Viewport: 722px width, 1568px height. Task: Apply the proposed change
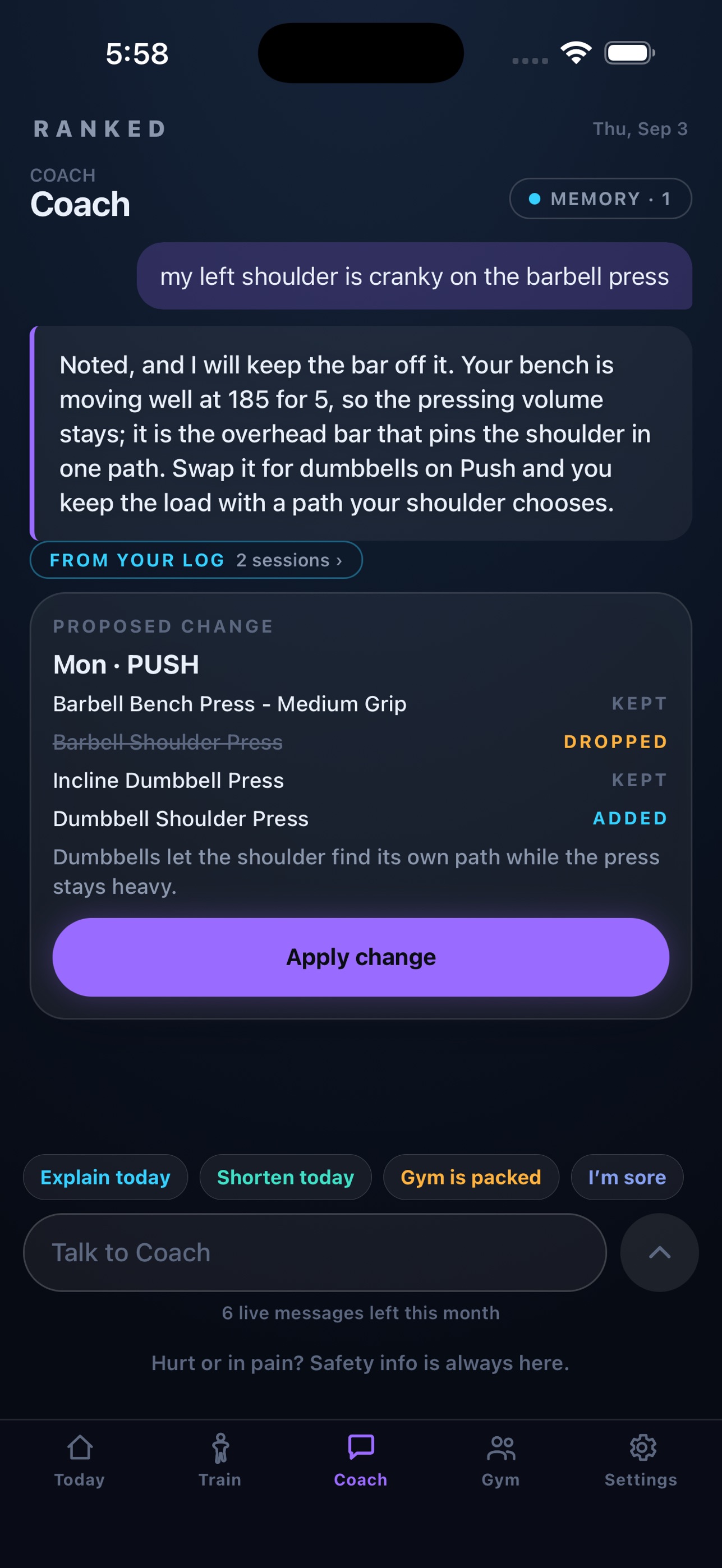click(360, 957)
